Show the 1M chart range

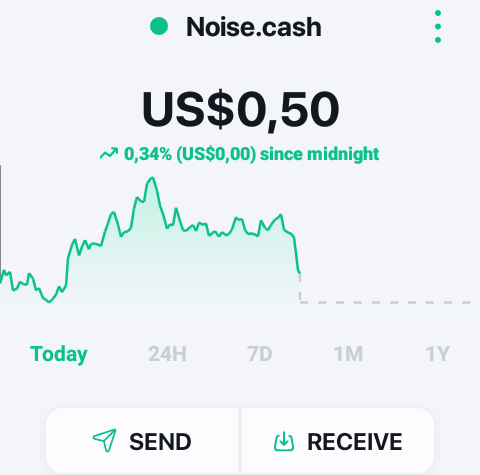pos(348,354)
